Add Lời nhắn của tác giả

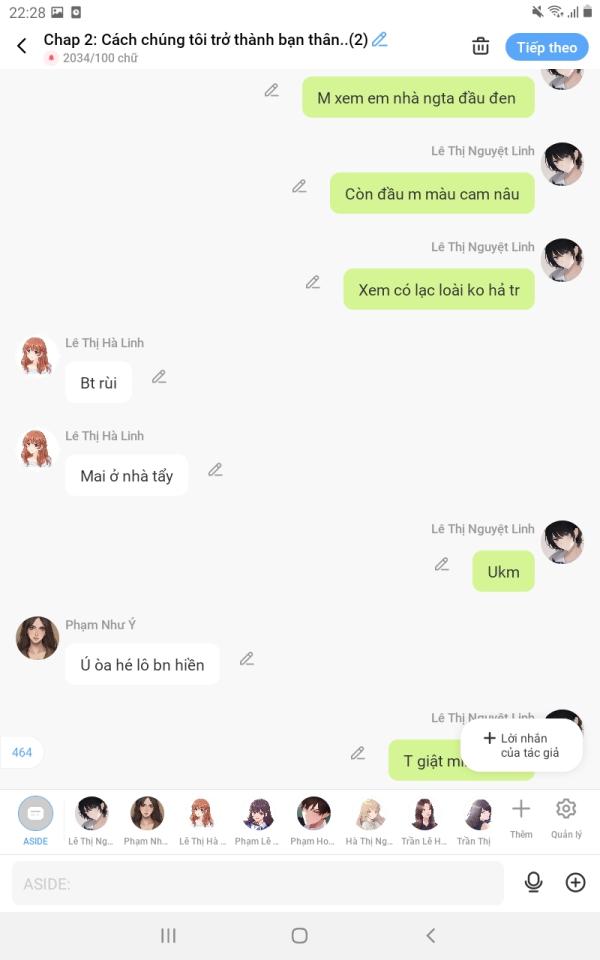point(521,745)
